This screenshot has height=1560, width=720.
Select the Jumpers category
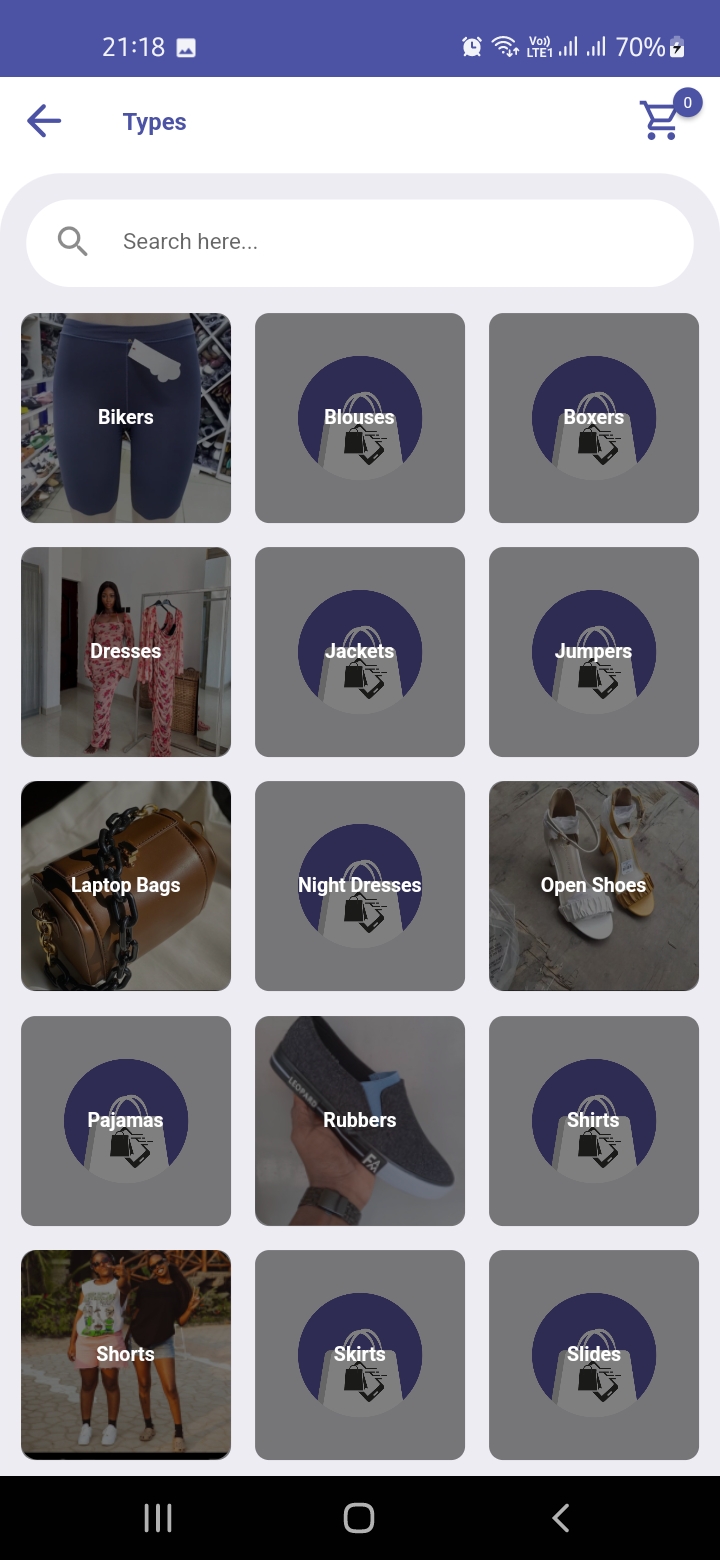[594, 652]
